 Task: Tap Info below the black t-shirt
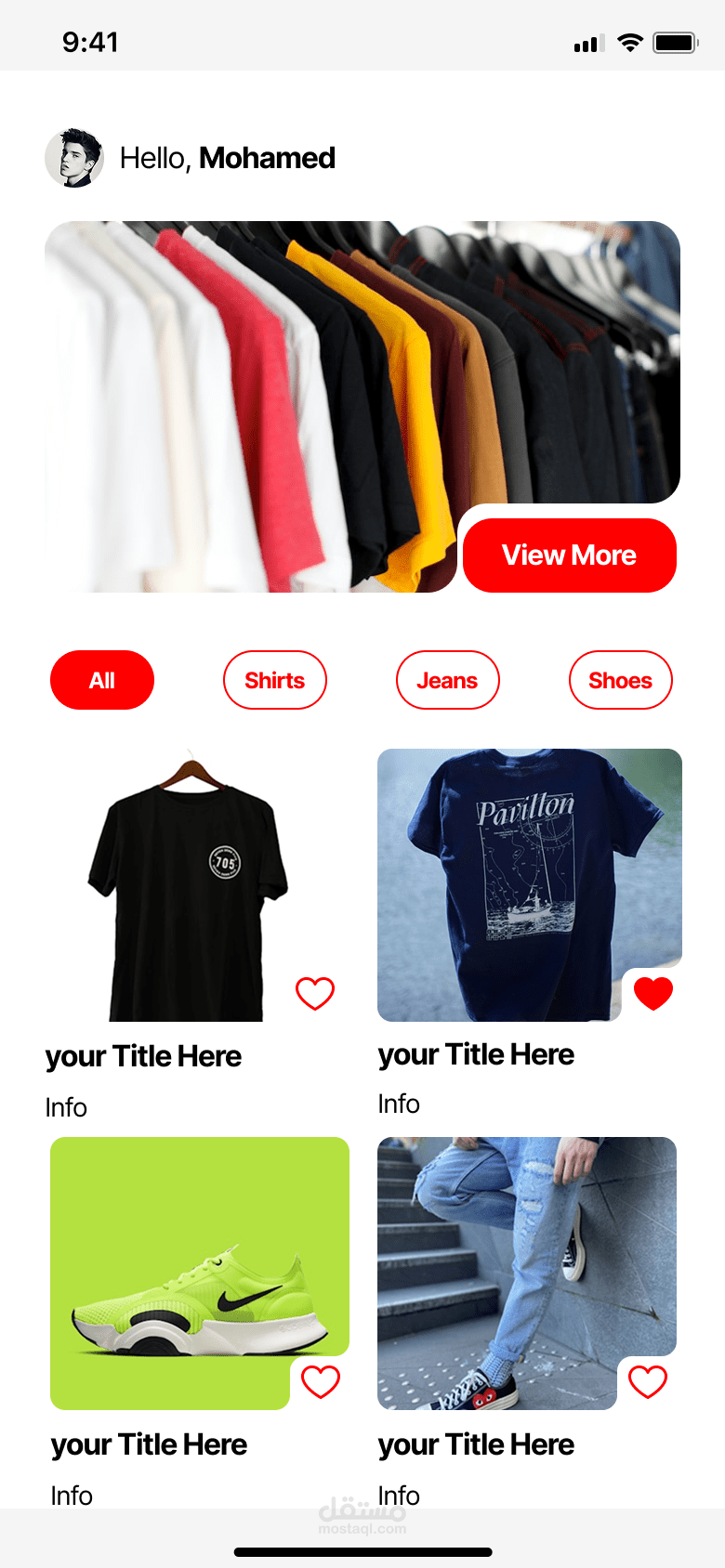(x=66, y=1107)
